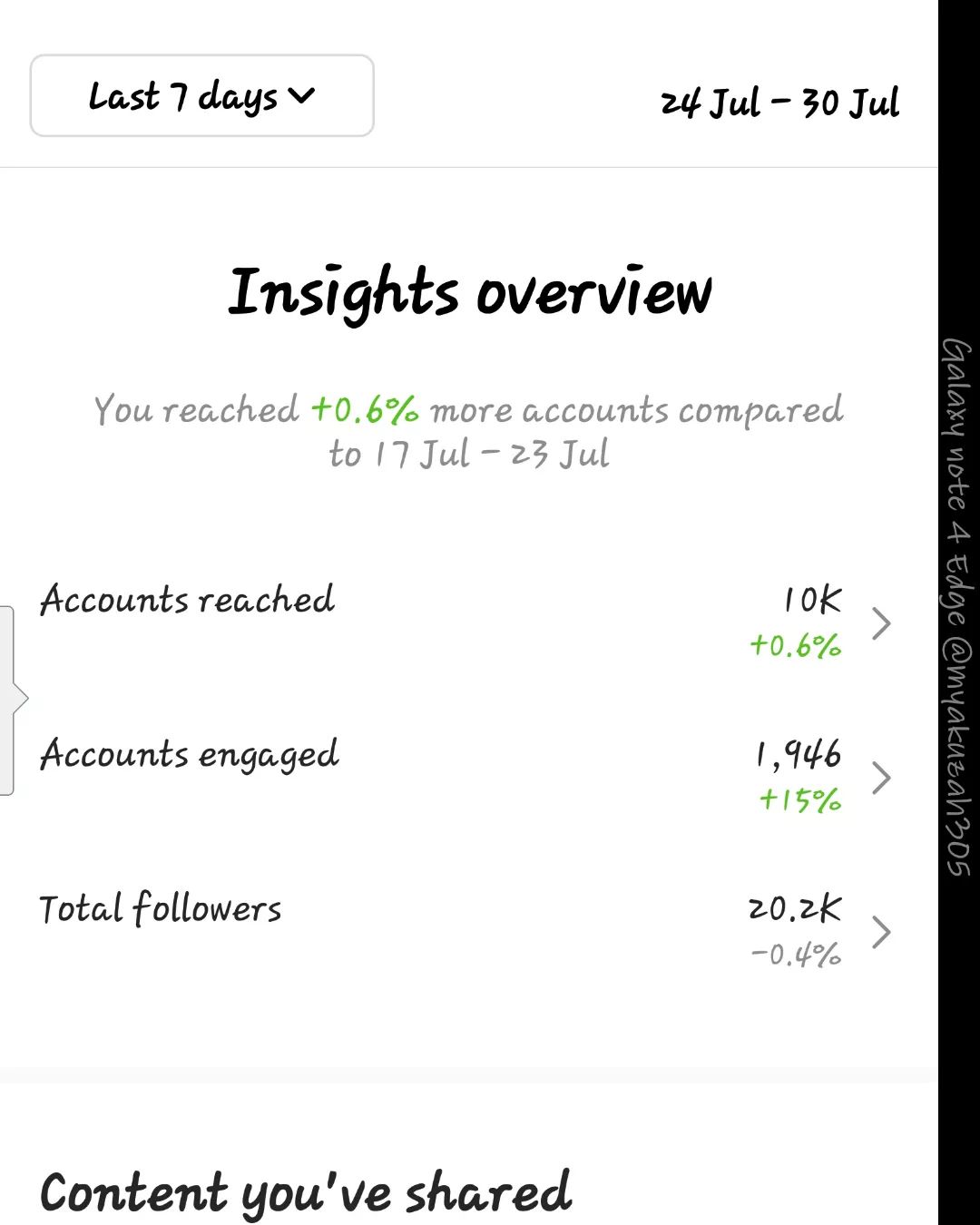Open the Last 7 days date range dropdown
980x1225 pixels.
click(x=201, y=96)
